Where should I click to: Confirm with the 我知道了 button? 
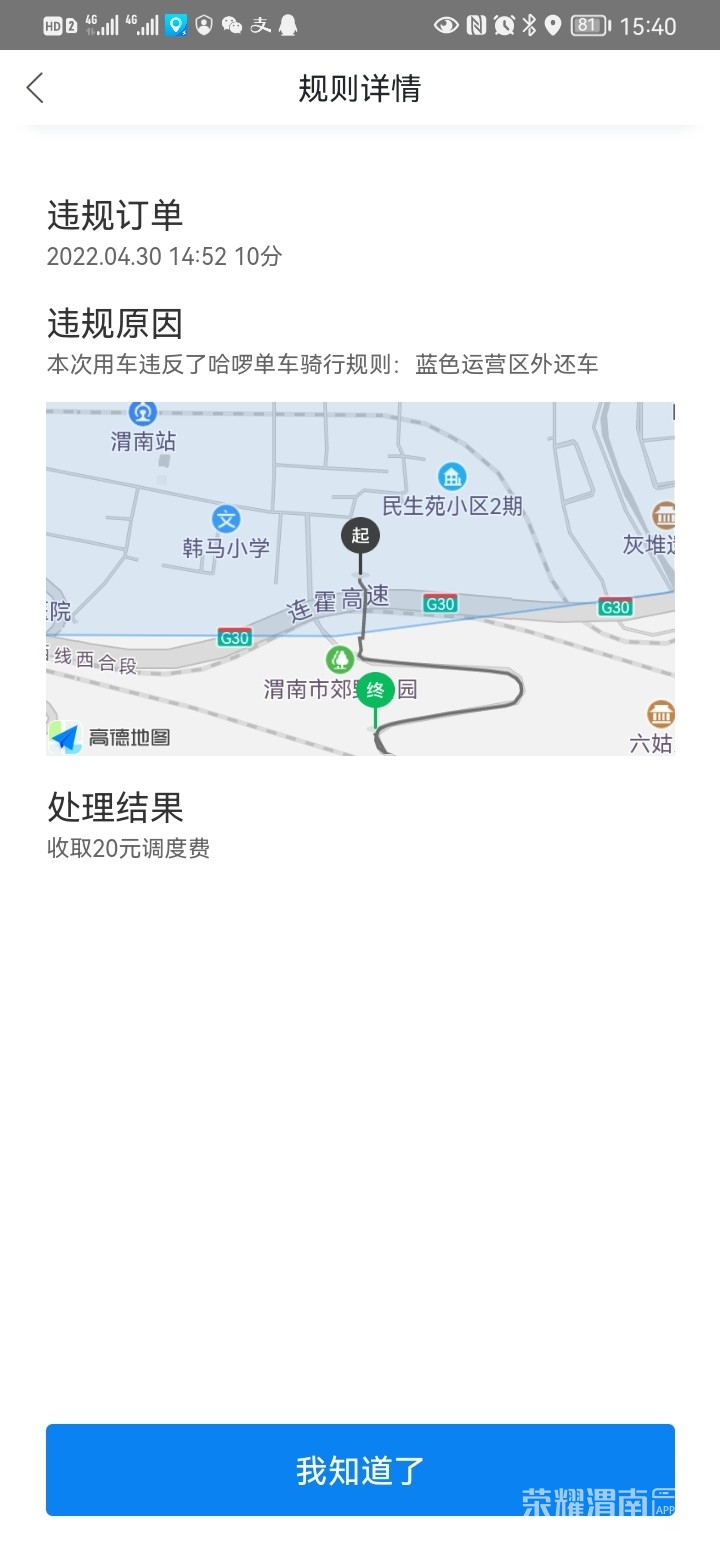[x=360, y=1469]
